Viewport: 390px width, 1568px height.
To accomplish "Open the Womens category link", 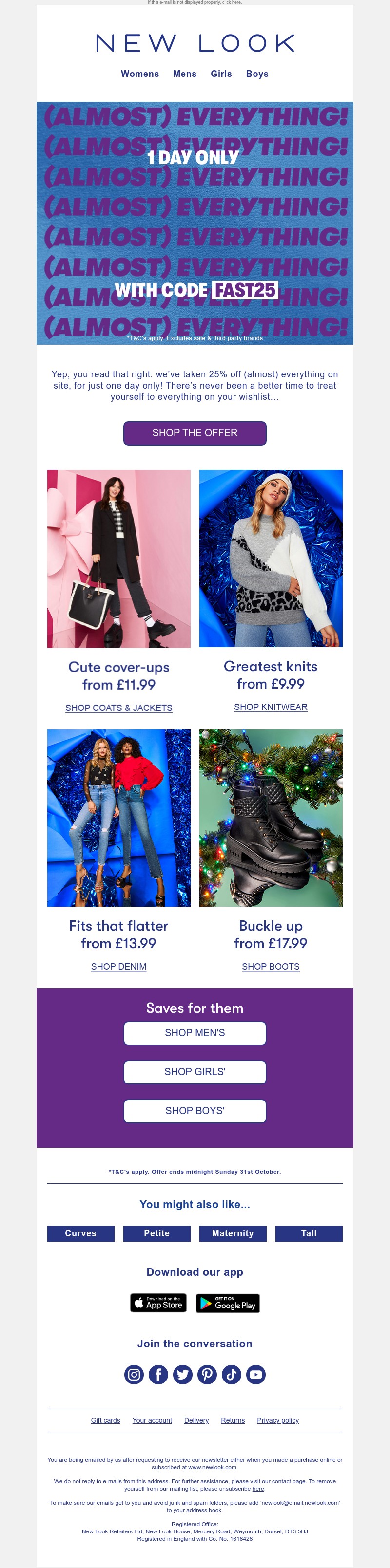I will [x=139, y=74].
